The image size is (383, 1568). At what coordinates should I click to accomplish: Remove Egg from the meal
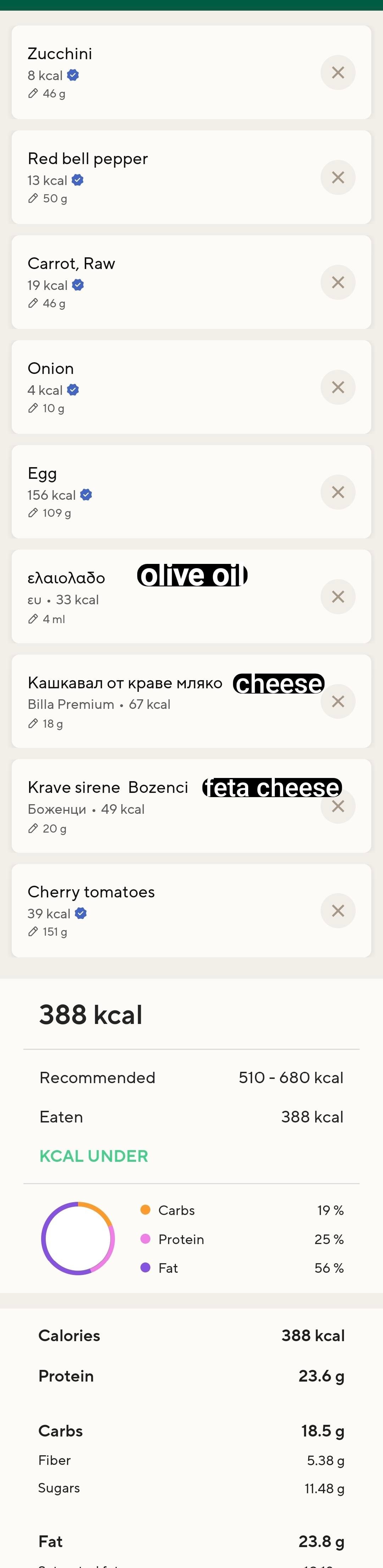coord(337,492)
